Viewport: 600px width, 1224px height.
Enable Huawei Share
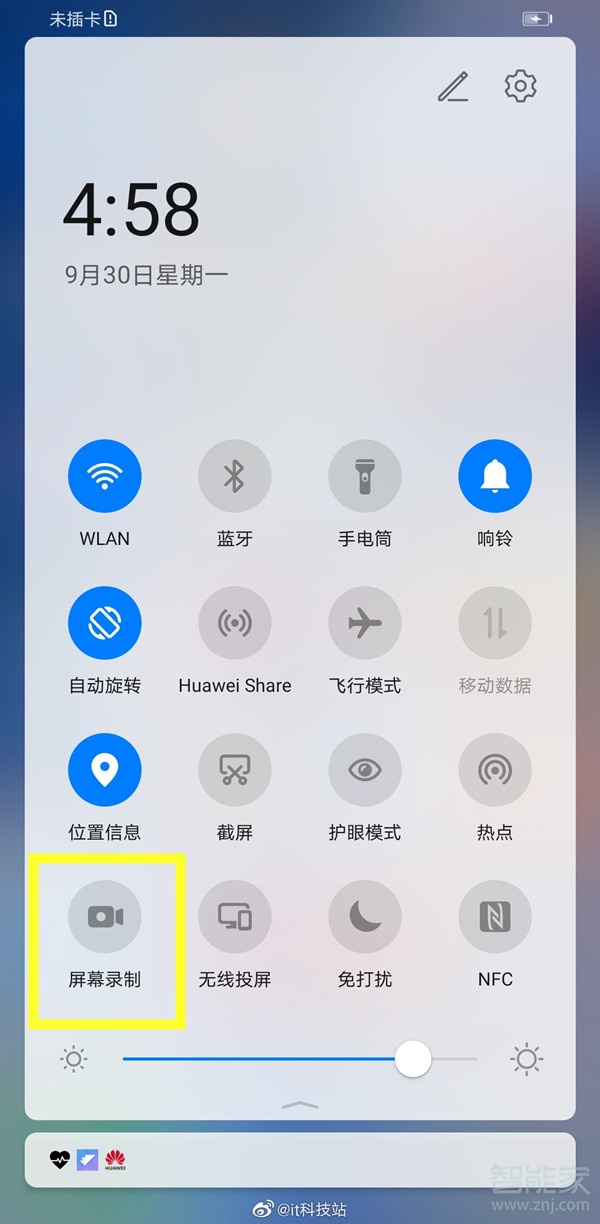tap(235, 623)
